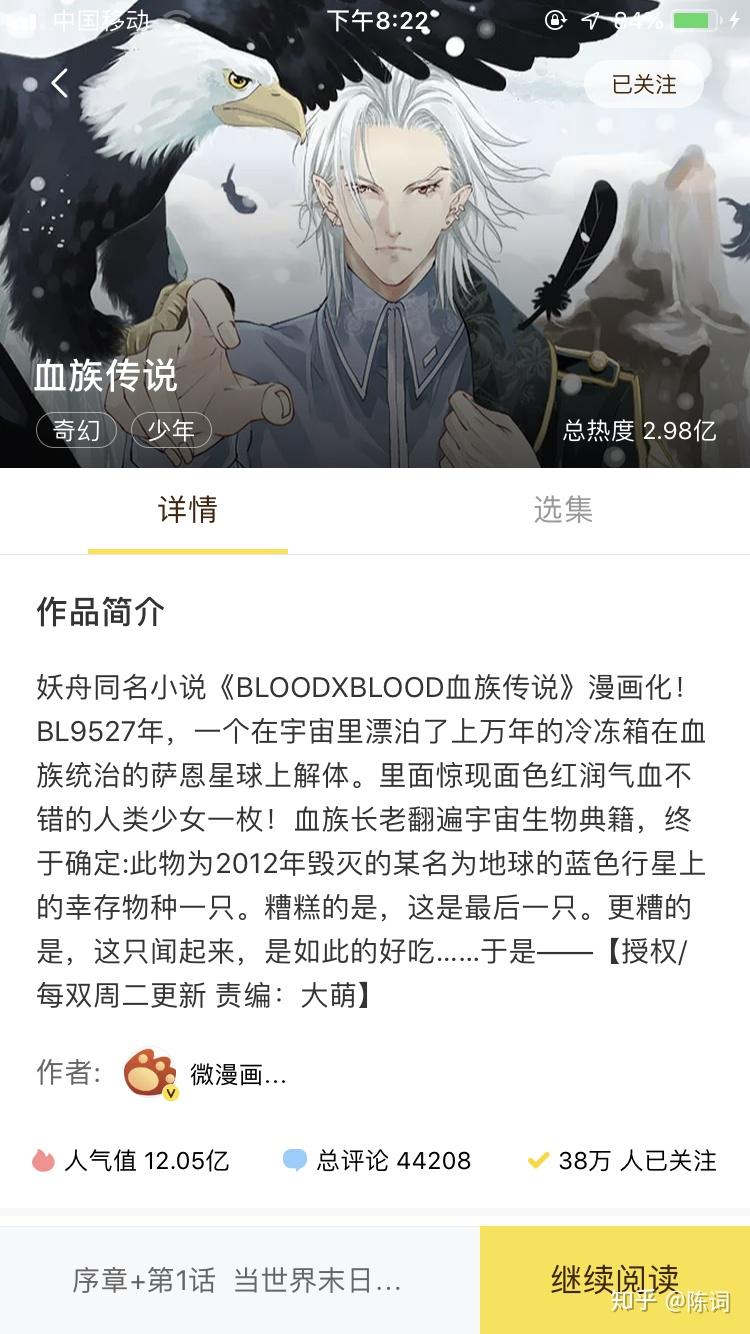The width and height of the screenshot is (750, 1334).
Task: Select the 奇幻 genre tag
Action: pyautogui.click(x=77, y=430)
